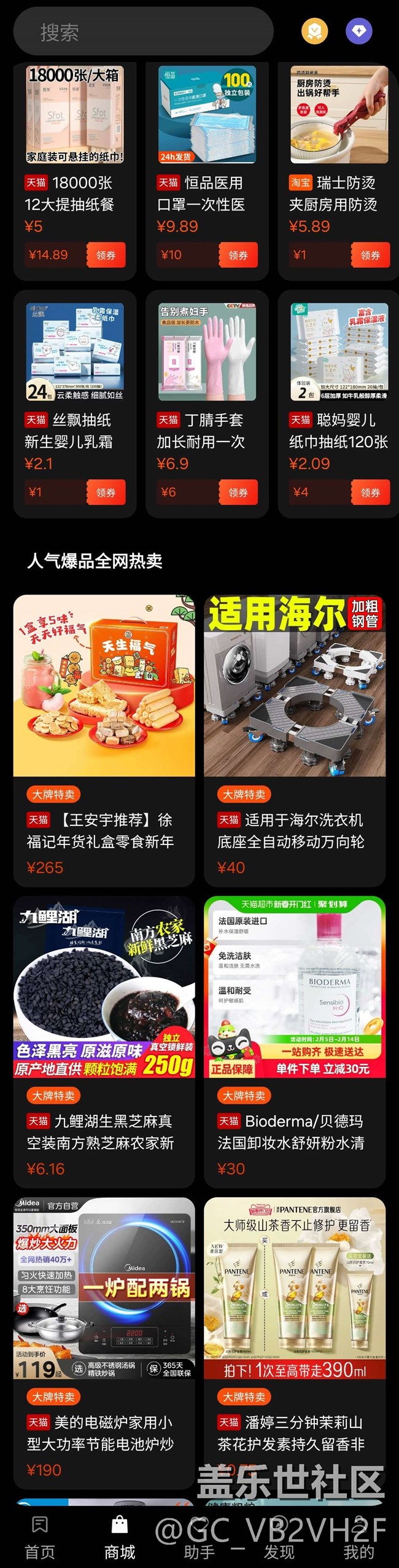Open the 搜索 search box

[x=142, y=31]
